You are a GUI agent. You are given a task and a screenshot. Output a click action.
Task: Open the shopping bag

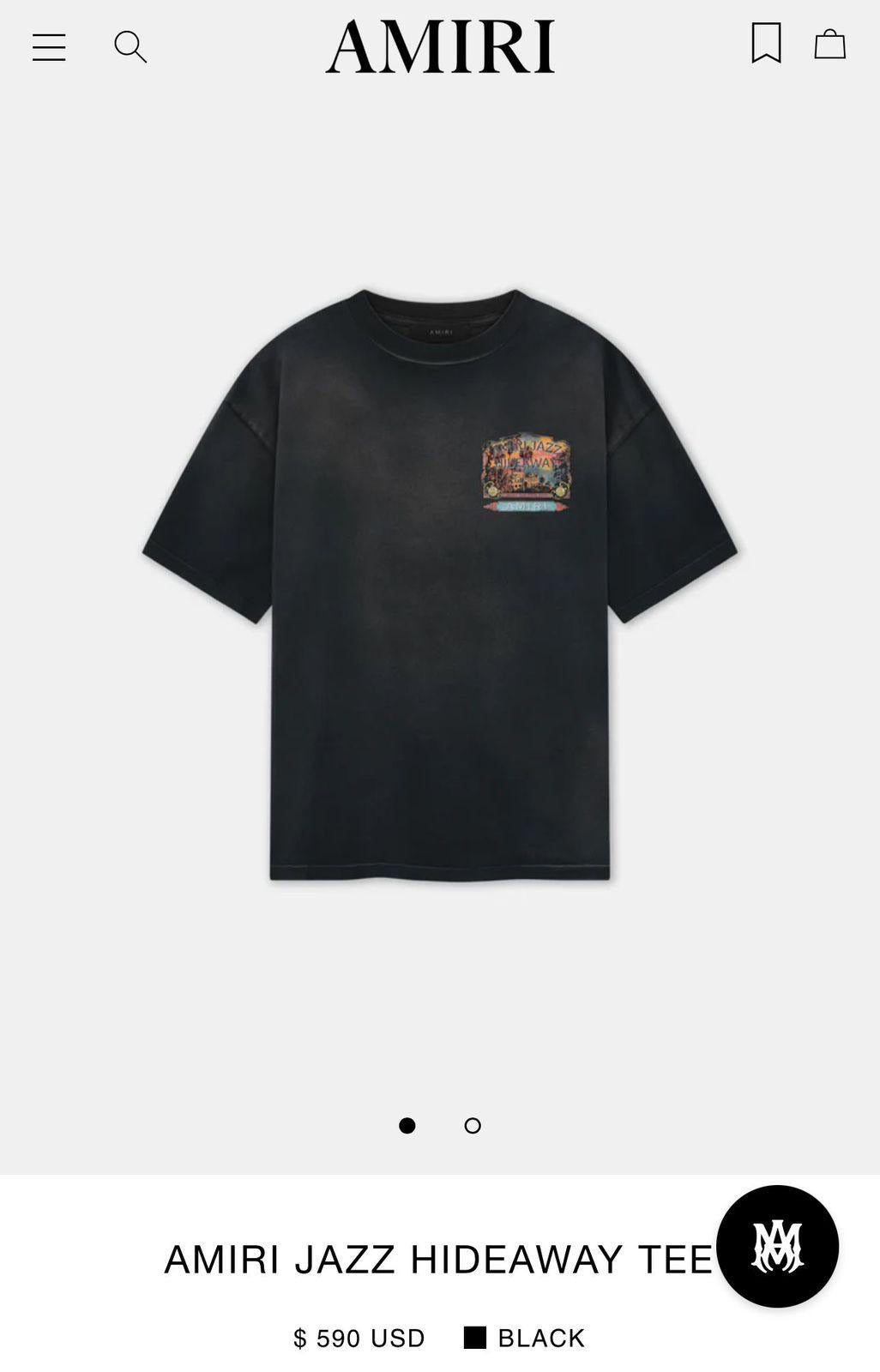click(829, 45)
